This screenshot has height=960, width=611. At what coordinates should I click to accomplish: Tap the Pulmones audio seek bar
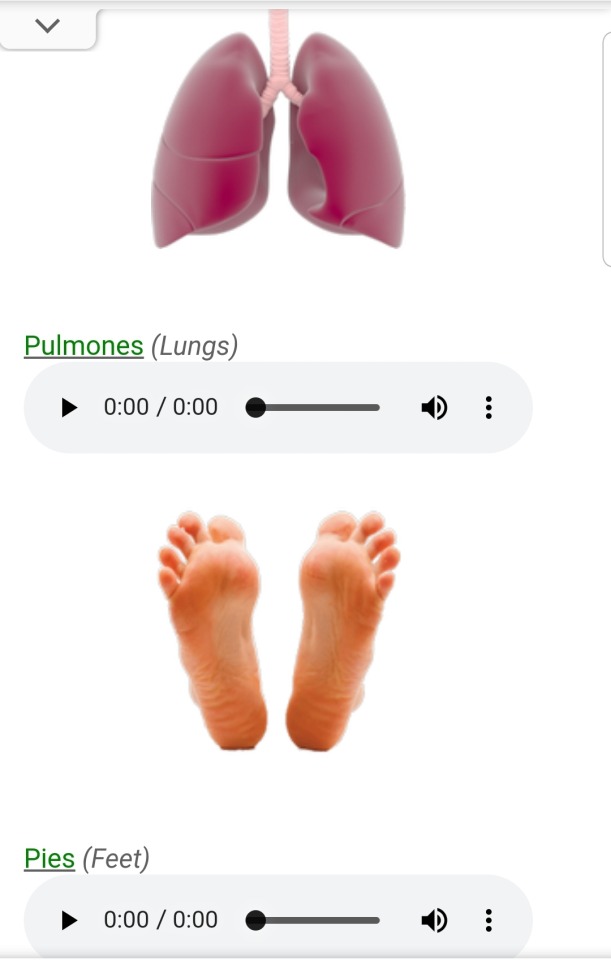[318, 408]
